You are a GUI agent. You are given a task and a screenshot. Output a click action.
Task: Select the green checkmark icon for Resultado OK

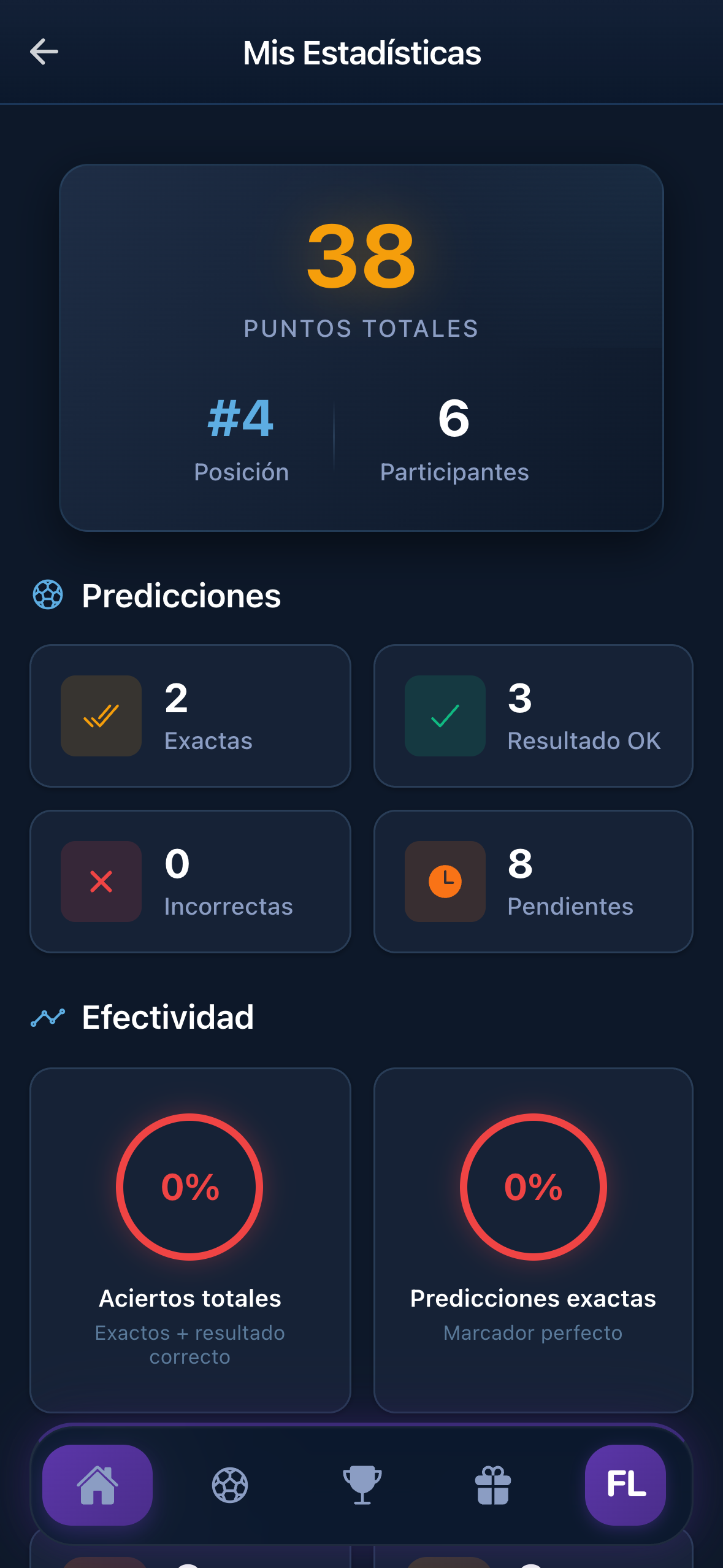(x=444, y=716)
